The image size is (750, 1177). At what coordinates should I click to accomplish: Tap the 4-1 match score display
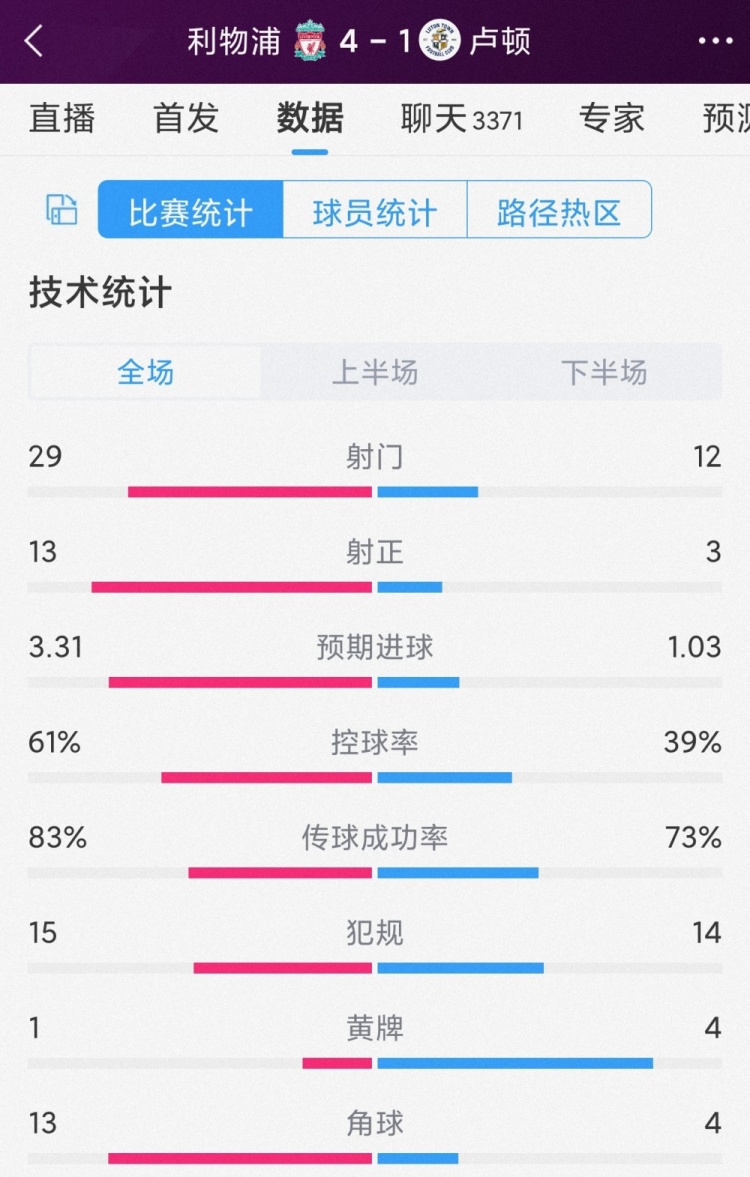[377, 41]
